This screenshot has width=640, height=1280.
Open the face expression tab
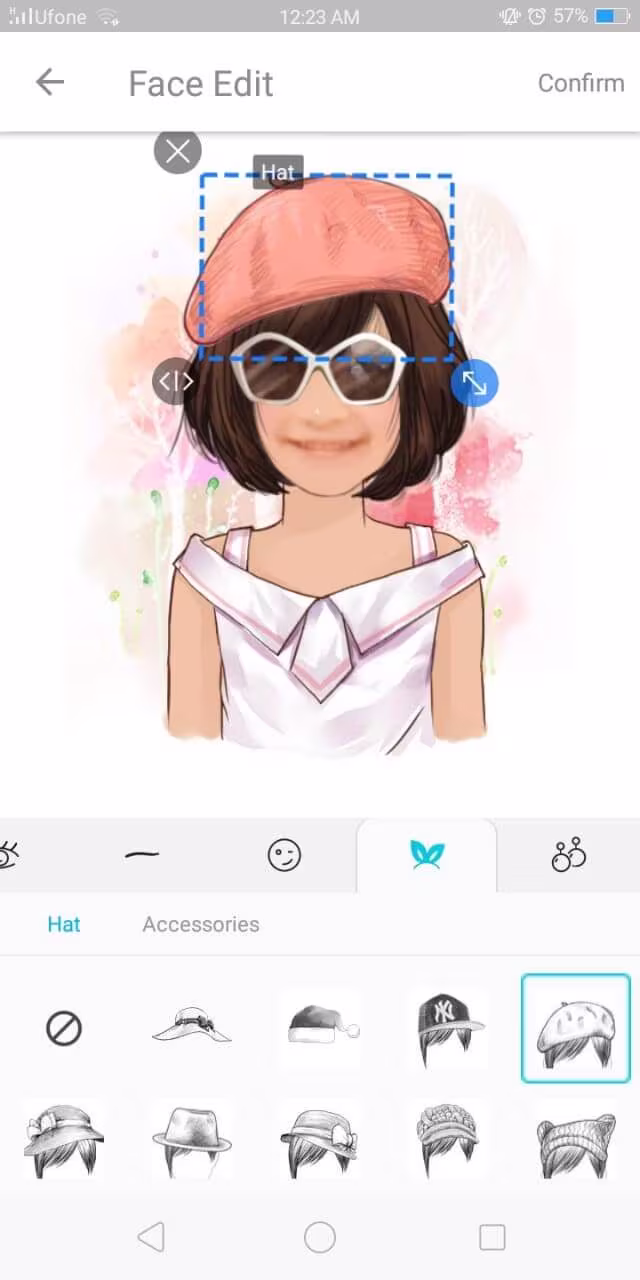tap(284, 855)
